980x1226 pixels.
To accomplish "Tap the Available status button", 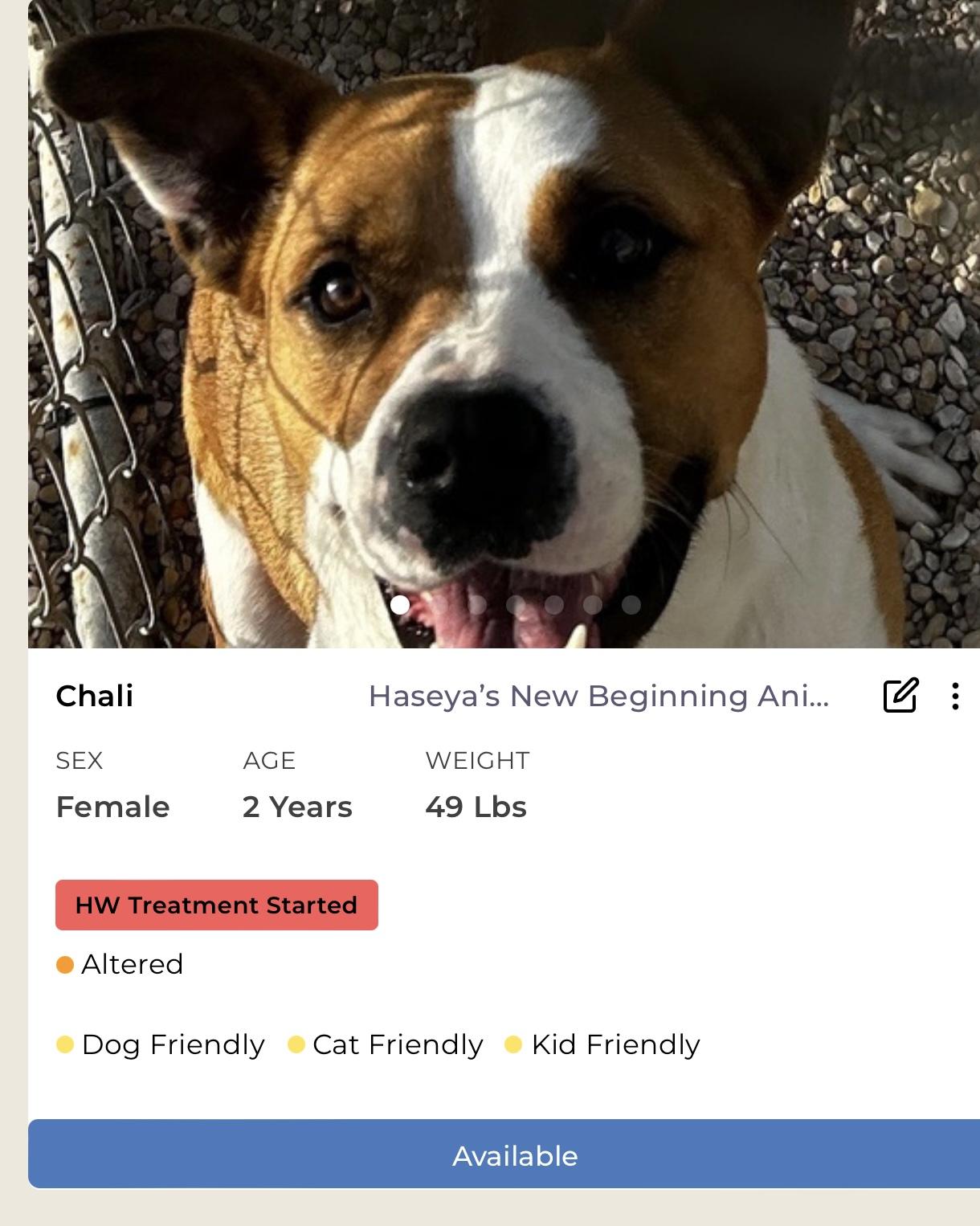I will pos(514,1155).
